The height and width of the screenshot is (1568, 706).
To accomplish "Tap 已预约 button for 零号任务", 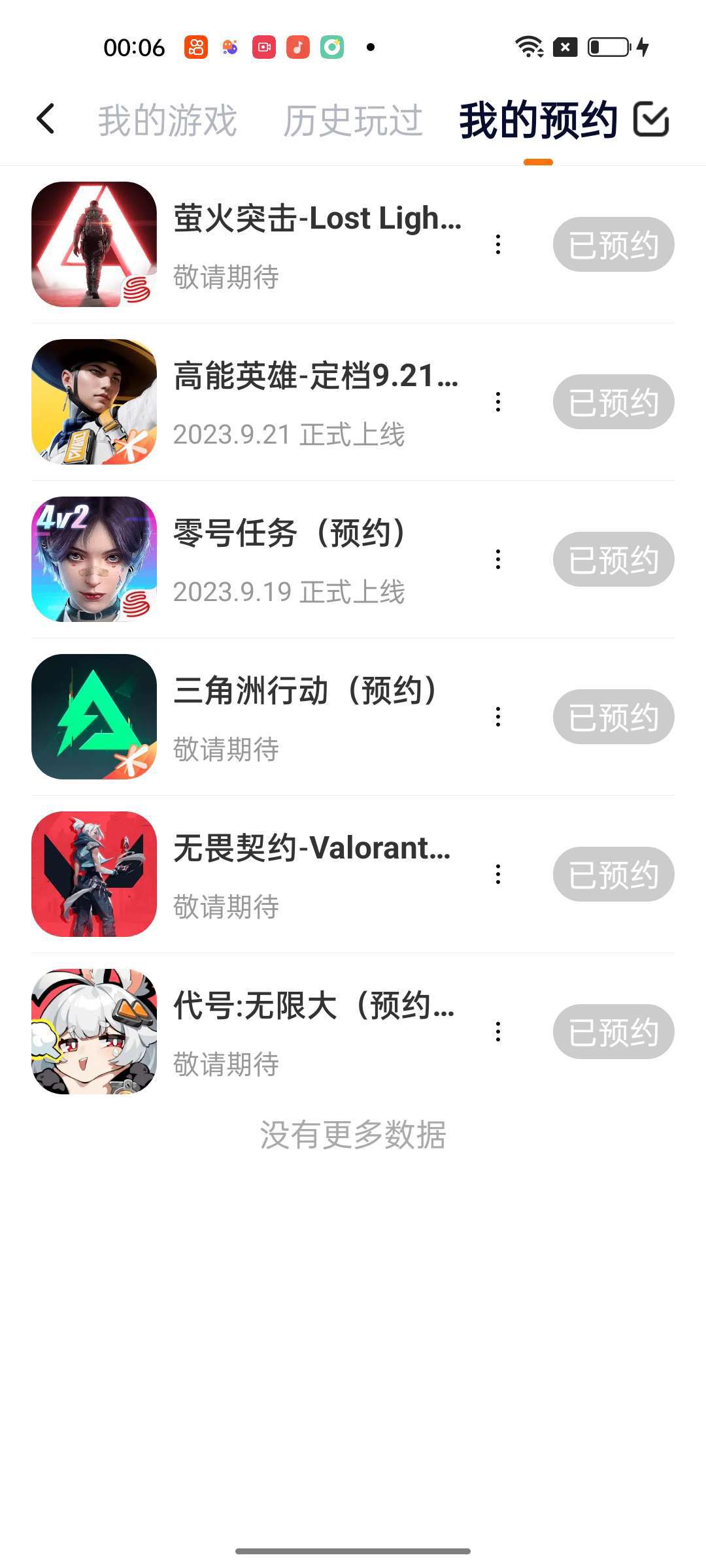I will [613, 559].
